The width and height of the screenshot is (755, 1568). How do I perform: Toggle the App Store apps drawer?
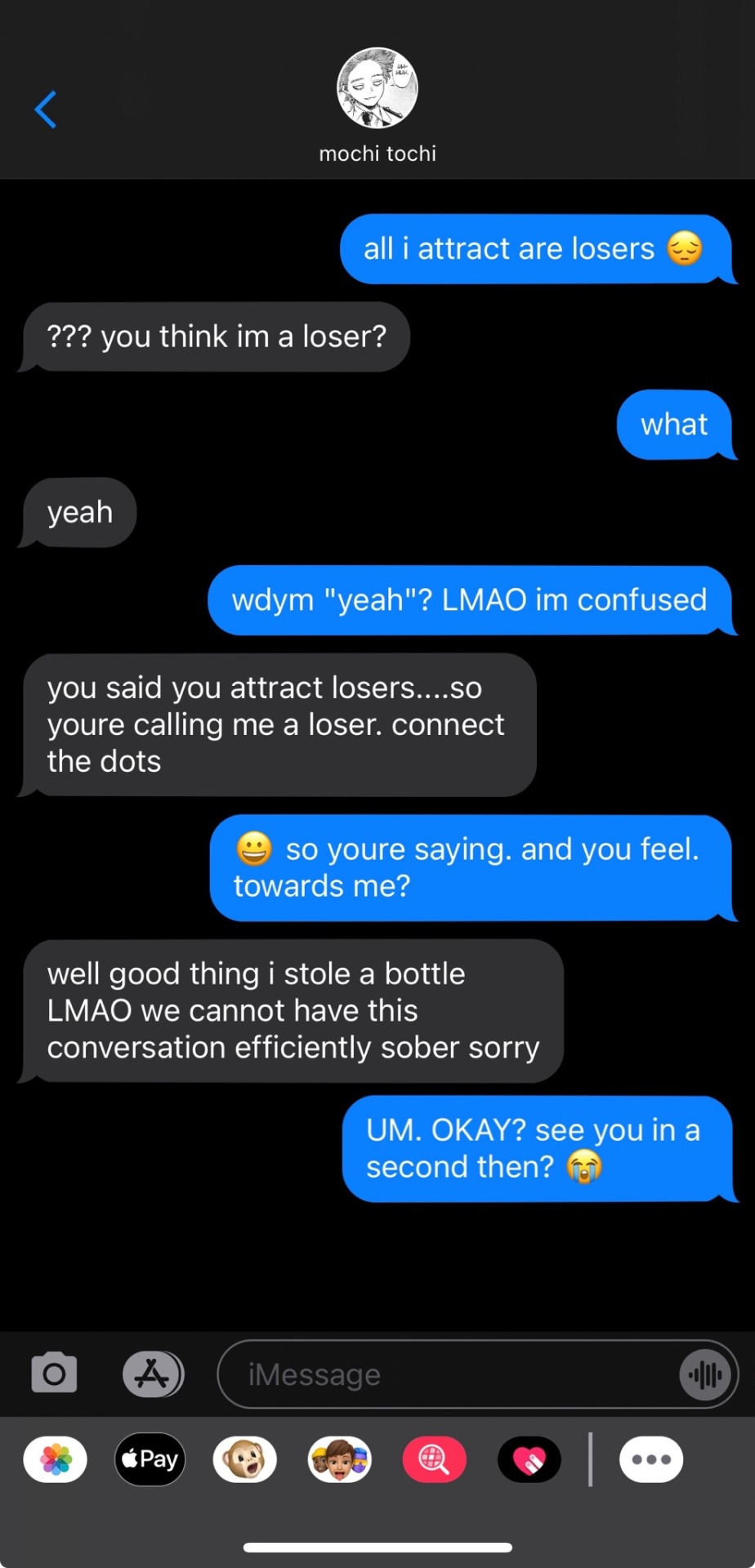(x=153, y=1374)
